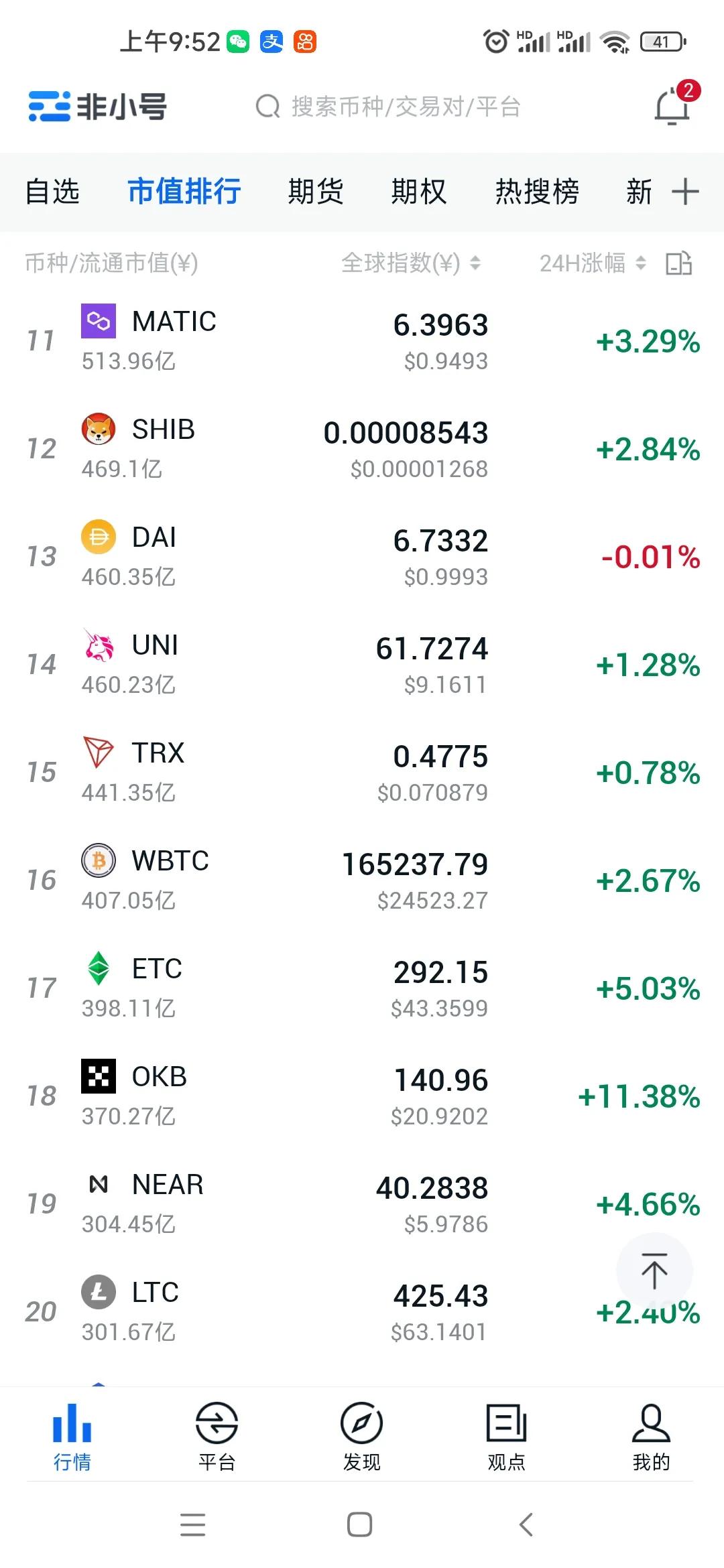
Task: Sort the list by 24H涨幅
Action: click(x=593, y=263)
